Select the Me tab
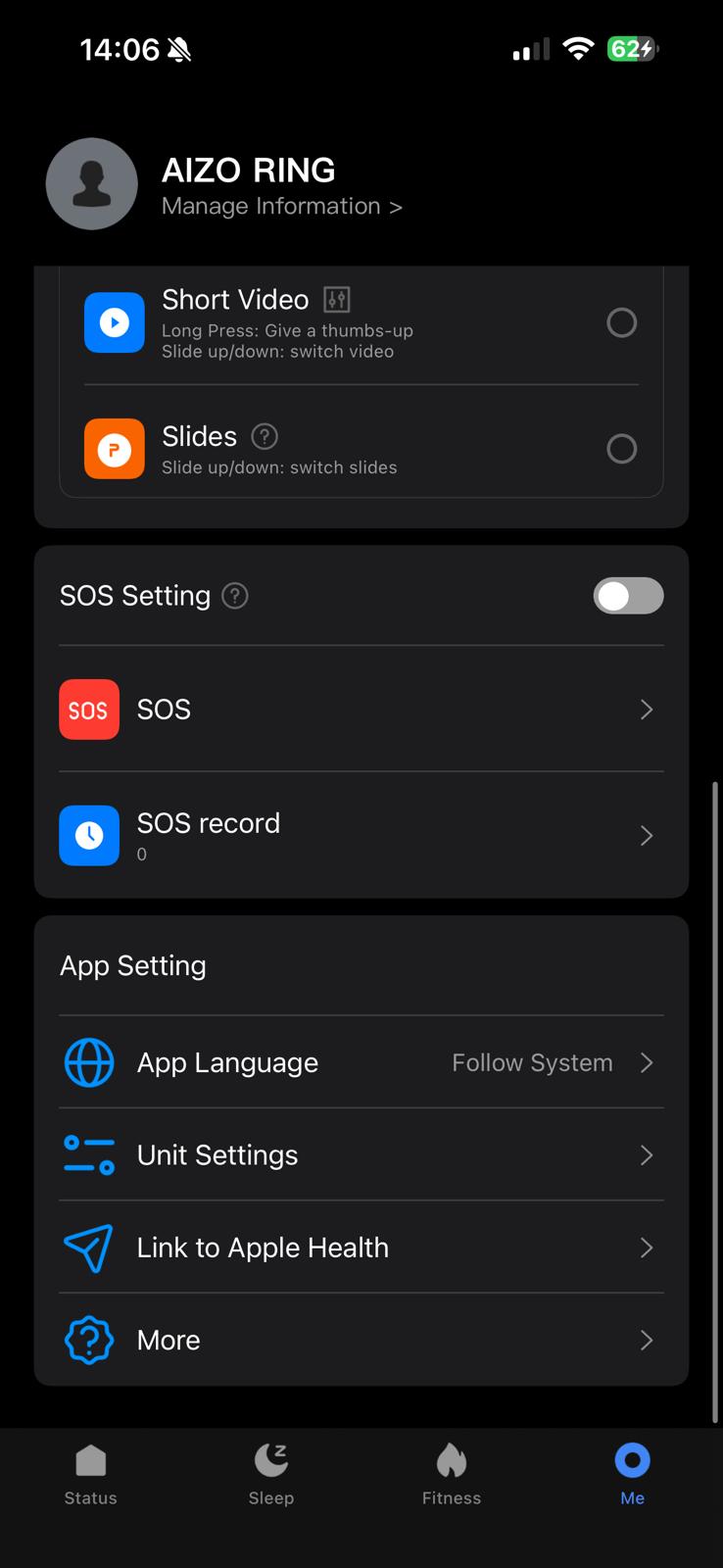This screenshot has height=1568, width=723. (632, 1474)
